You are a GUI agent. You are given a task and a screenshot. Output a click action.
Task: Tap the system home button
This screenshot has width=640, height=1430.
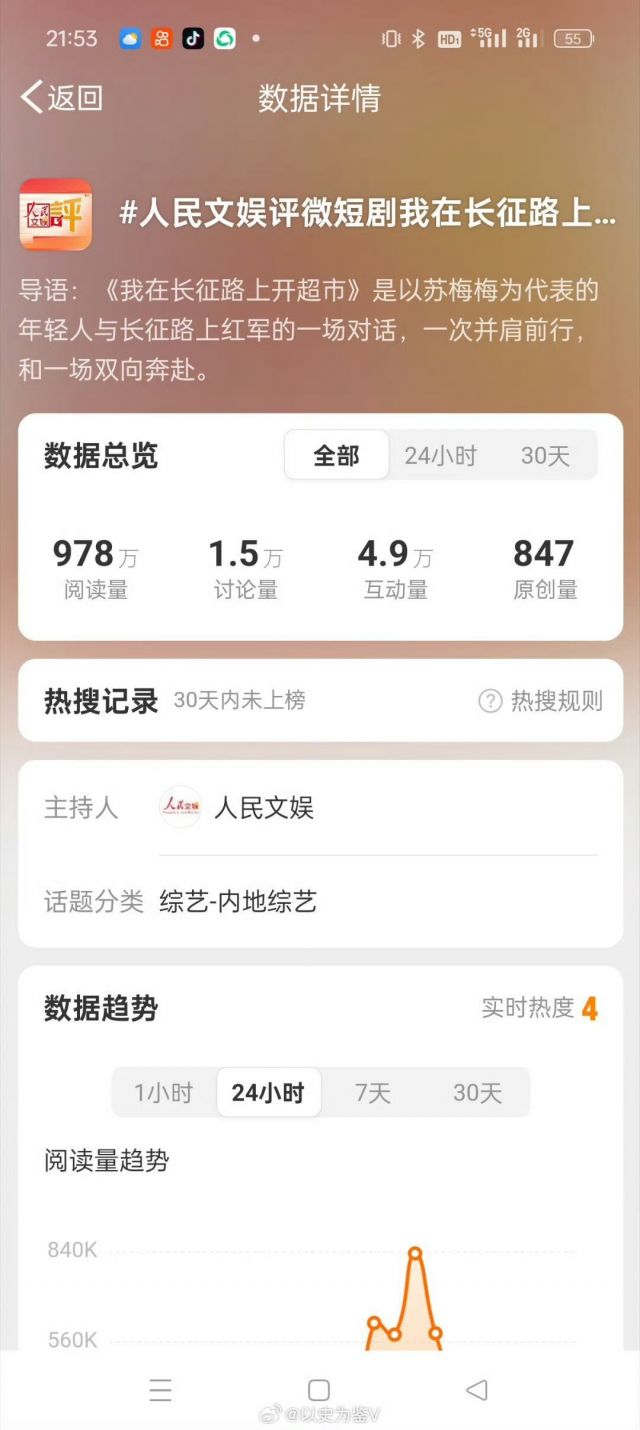coord(319,1390)
